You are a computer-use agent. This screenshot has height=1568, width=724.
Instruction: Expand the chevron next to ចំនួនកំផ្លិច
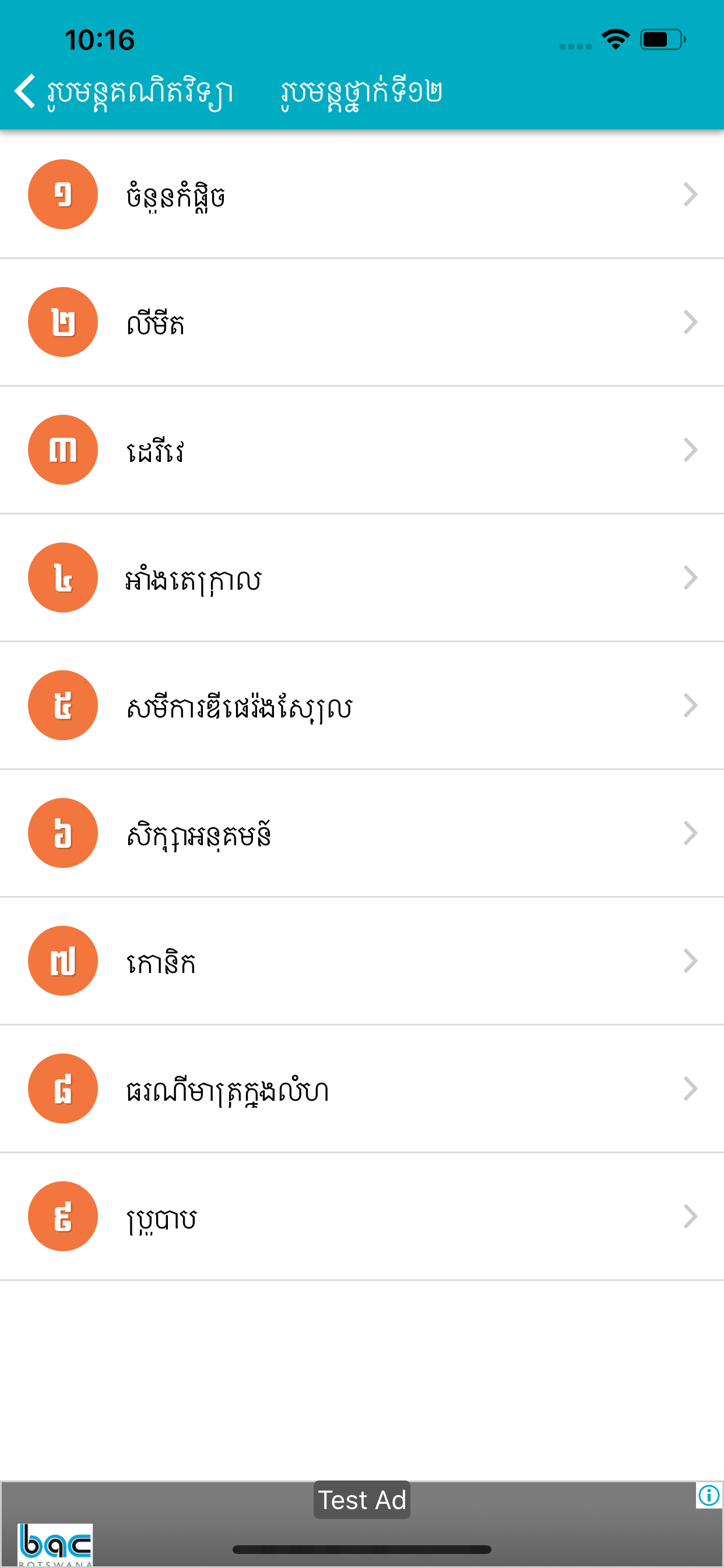tap(691, 194)
